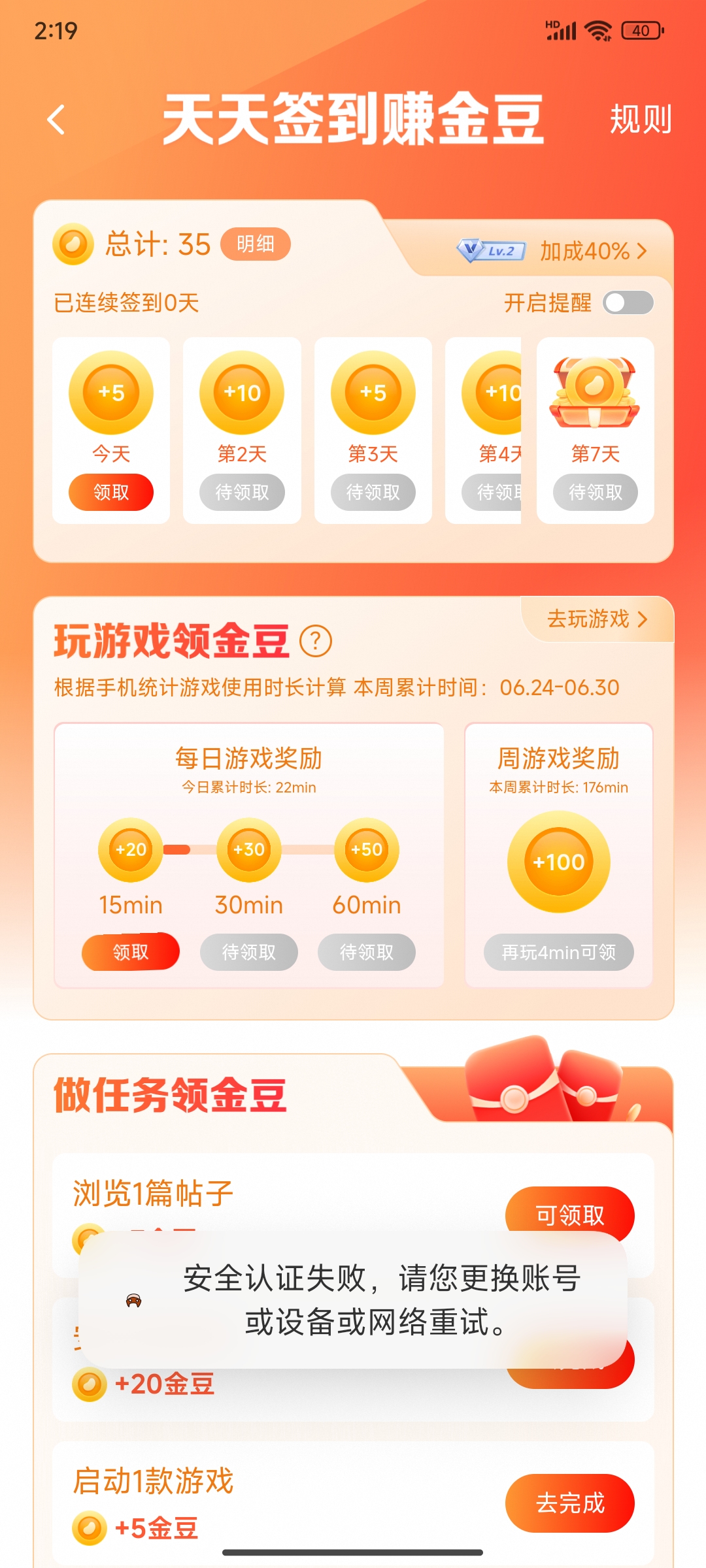Open the 规则 rules page

640,120
